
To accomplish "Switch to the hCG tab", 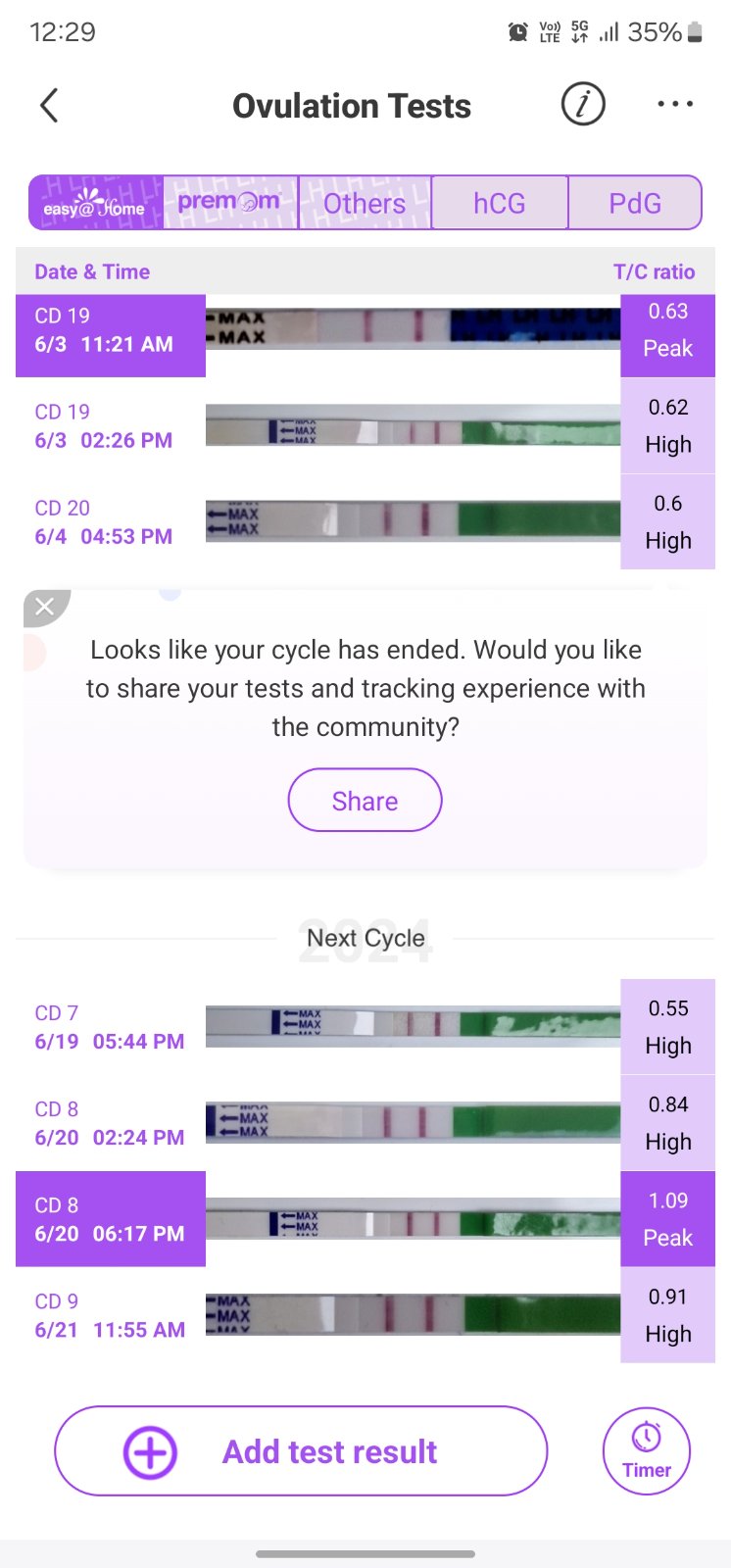I will point(500,203).
